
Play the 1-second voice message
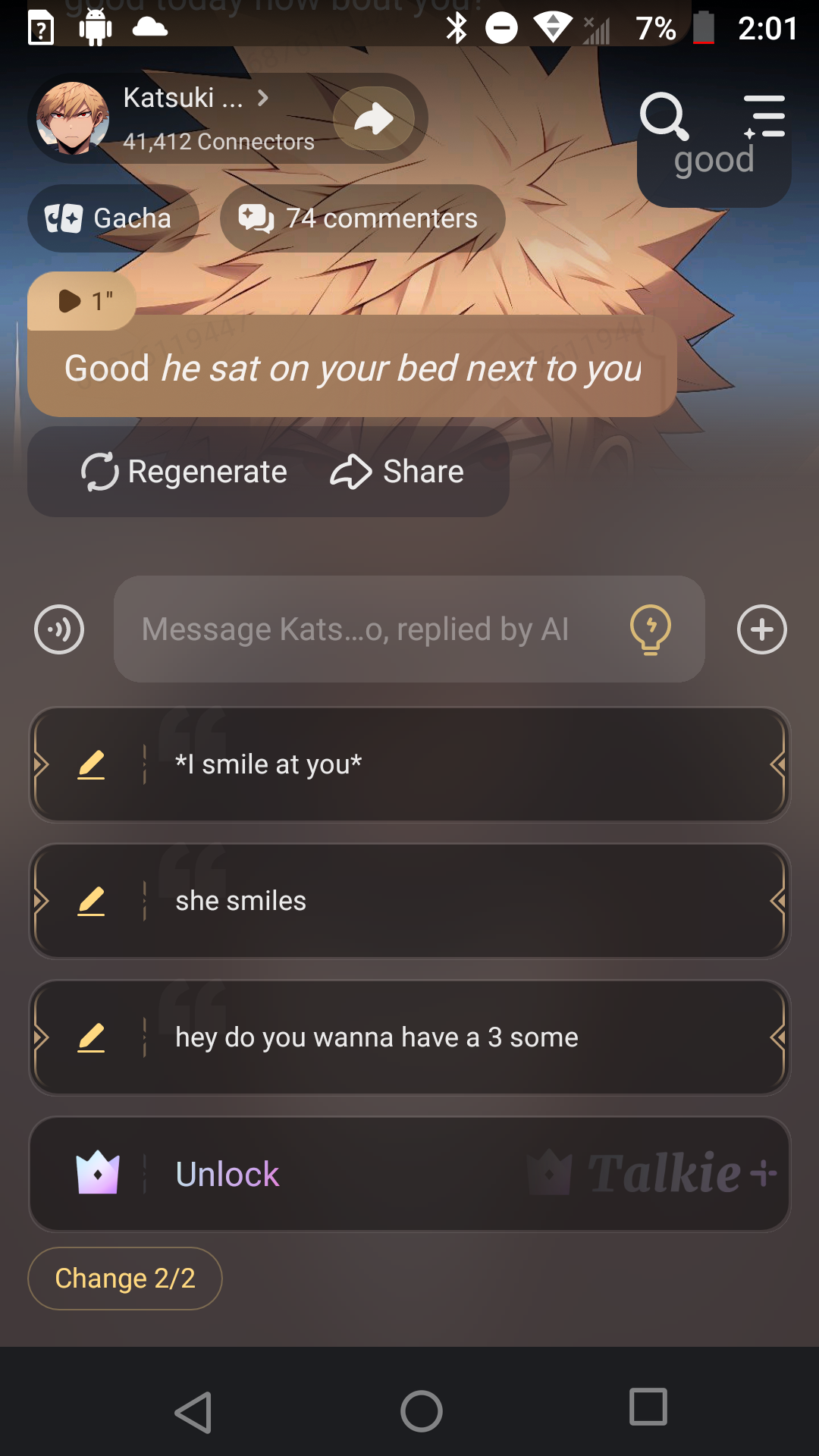click(x=82, y=301)
